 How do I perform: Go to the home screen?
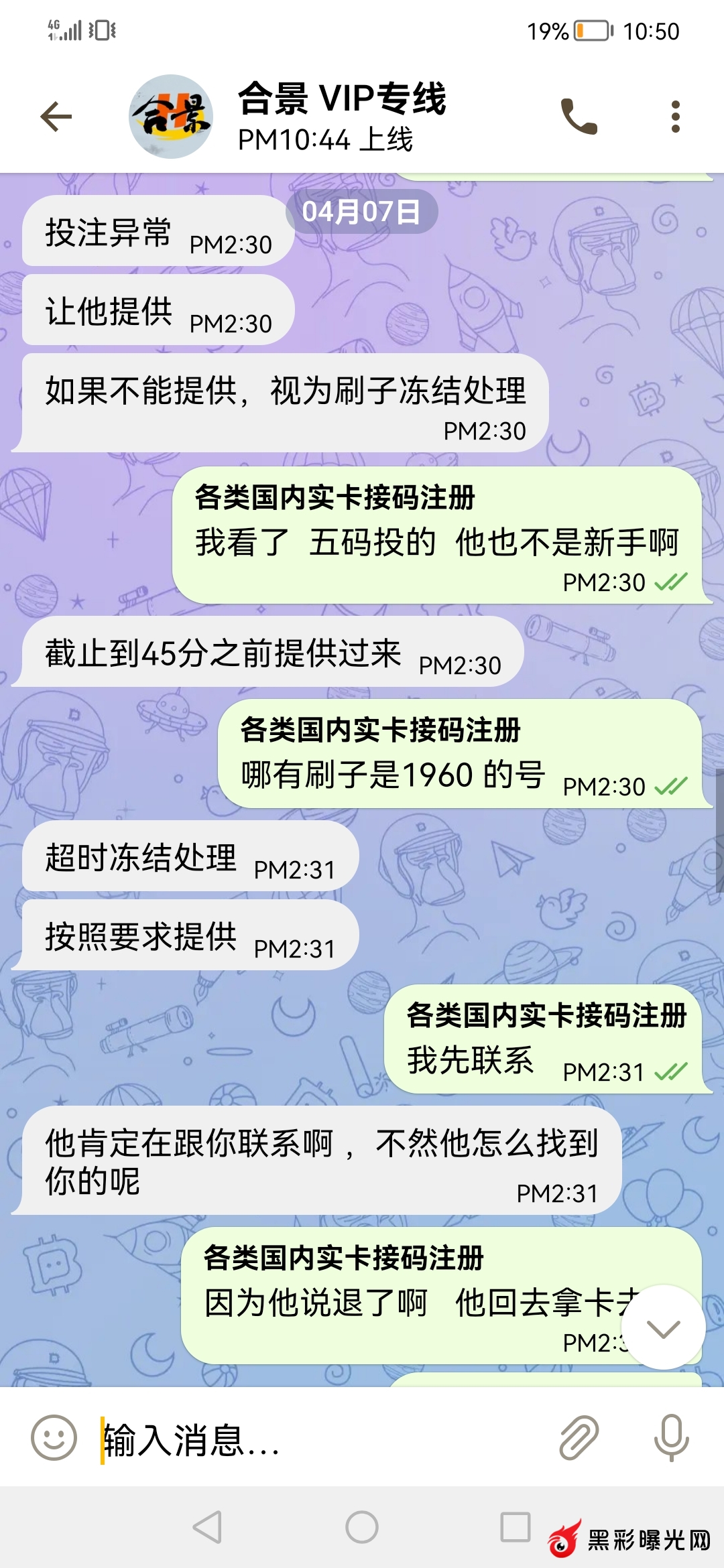click(x=362, y=1528)
